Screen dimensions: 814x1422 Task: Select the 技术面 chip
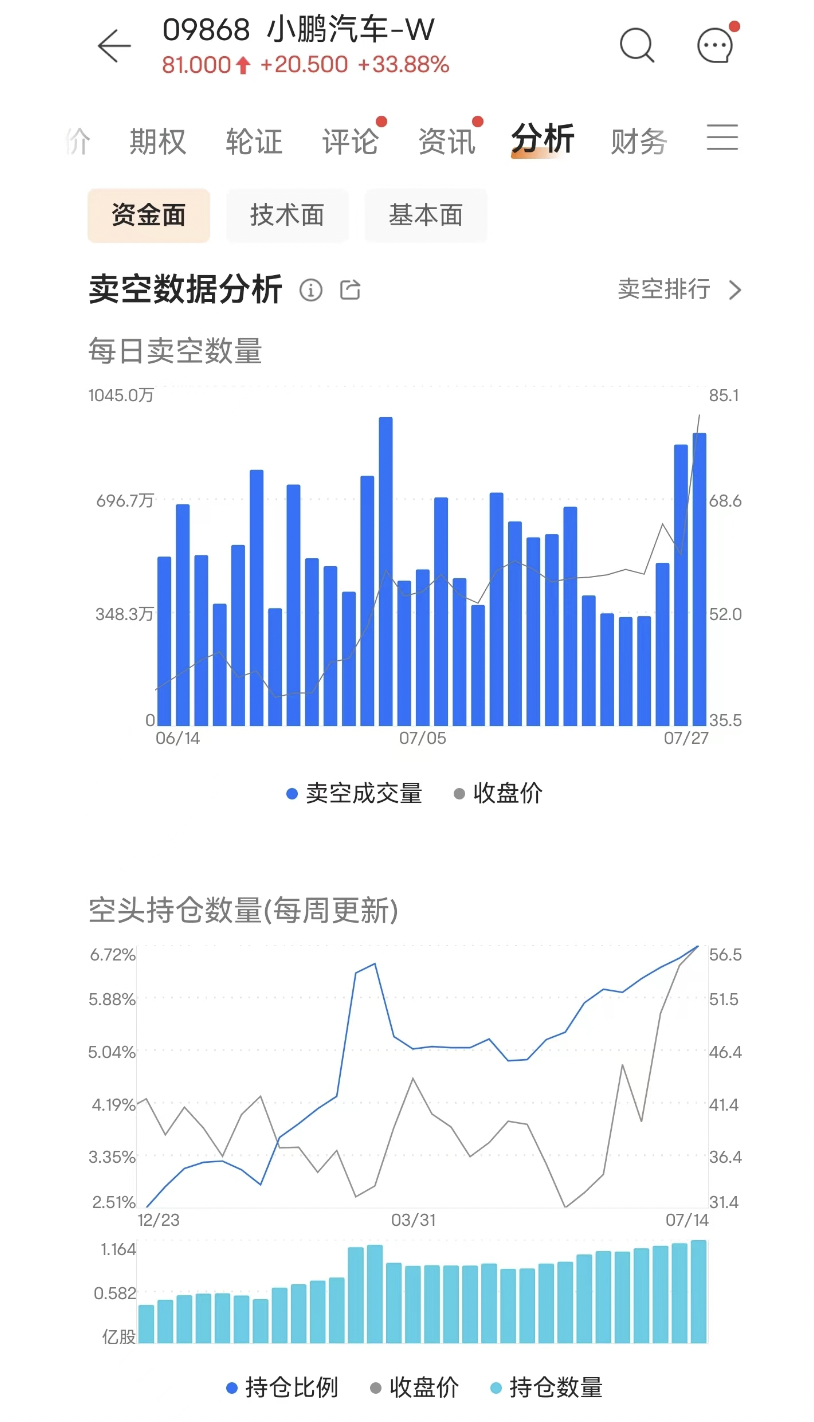[287, 215]
